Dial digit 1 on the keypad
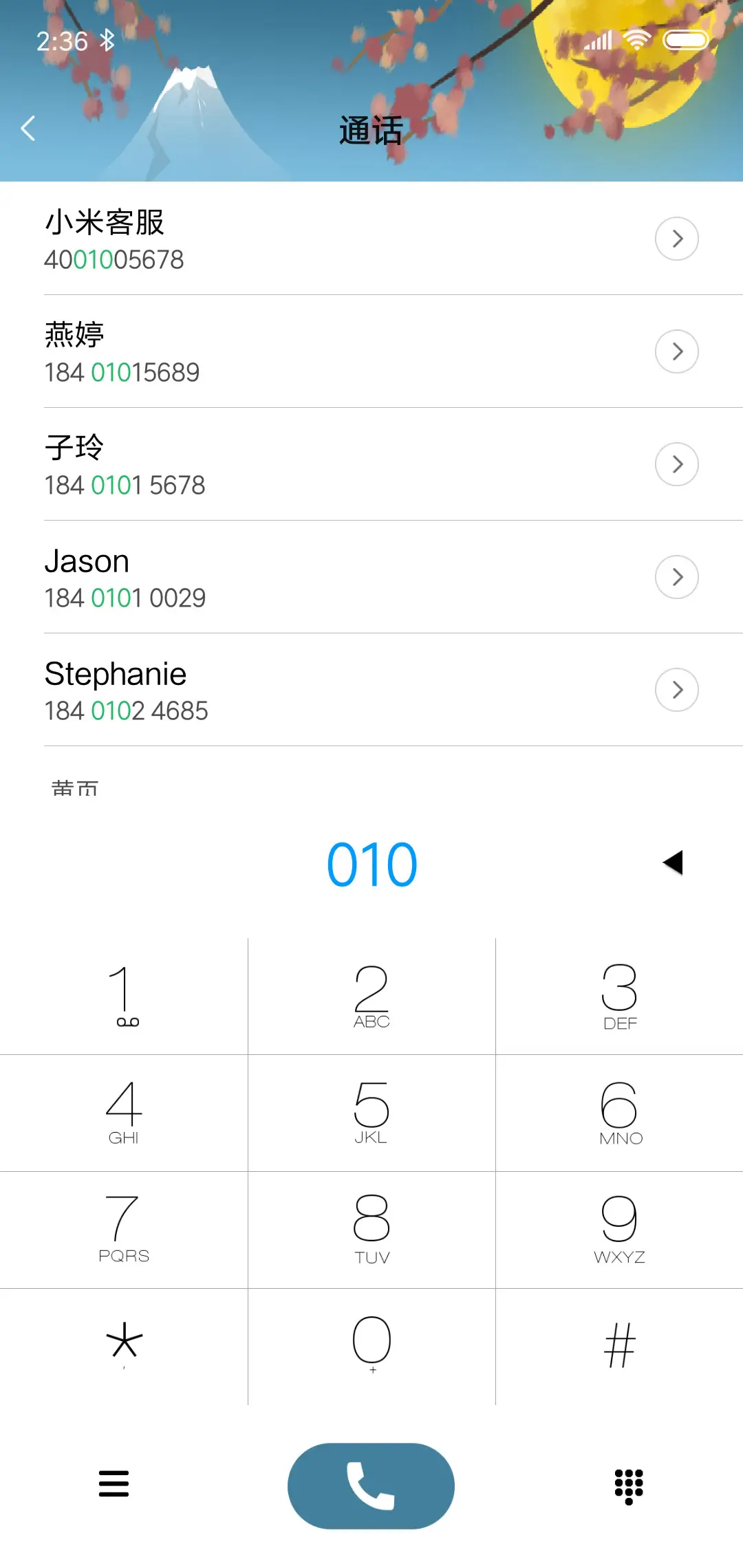The width and height of the screenshot is (743, 1568). [x=124, y=996]
